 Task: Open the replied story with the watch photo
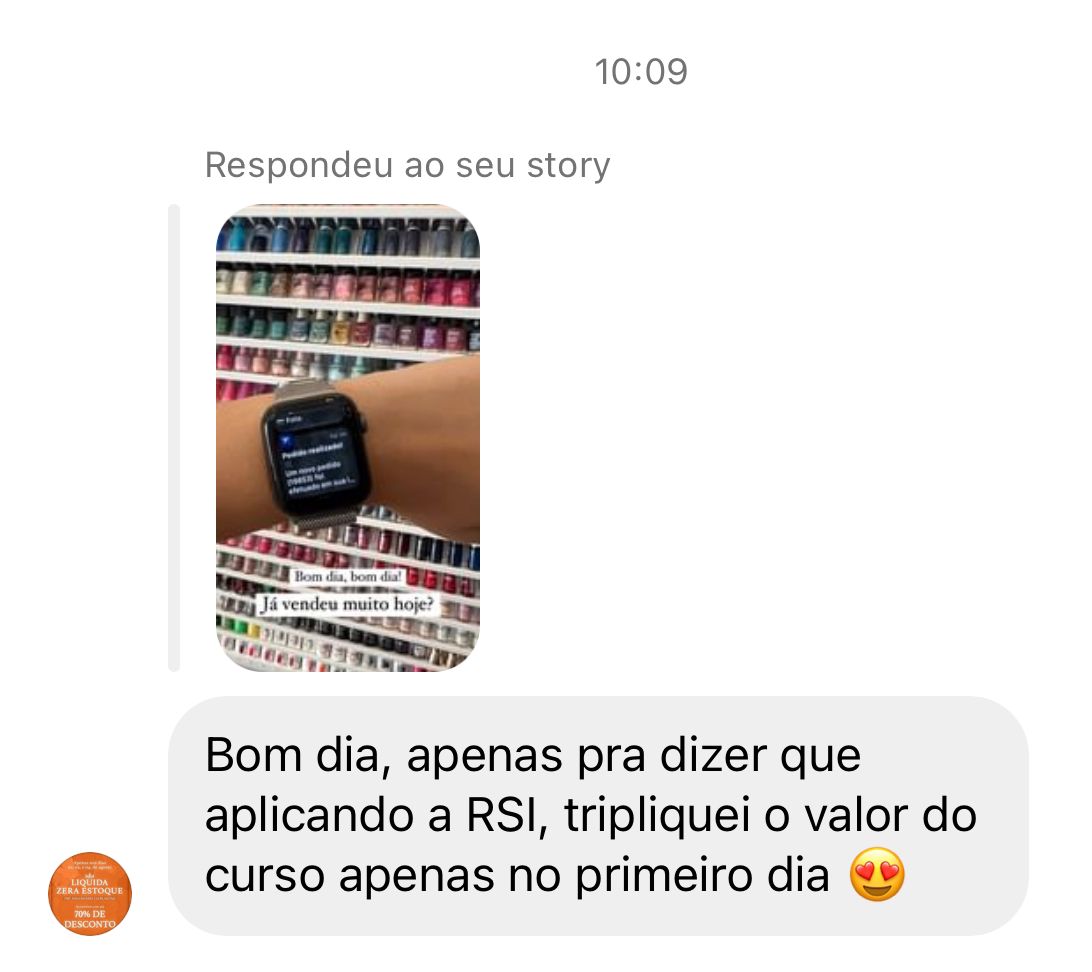pos(347,437)
